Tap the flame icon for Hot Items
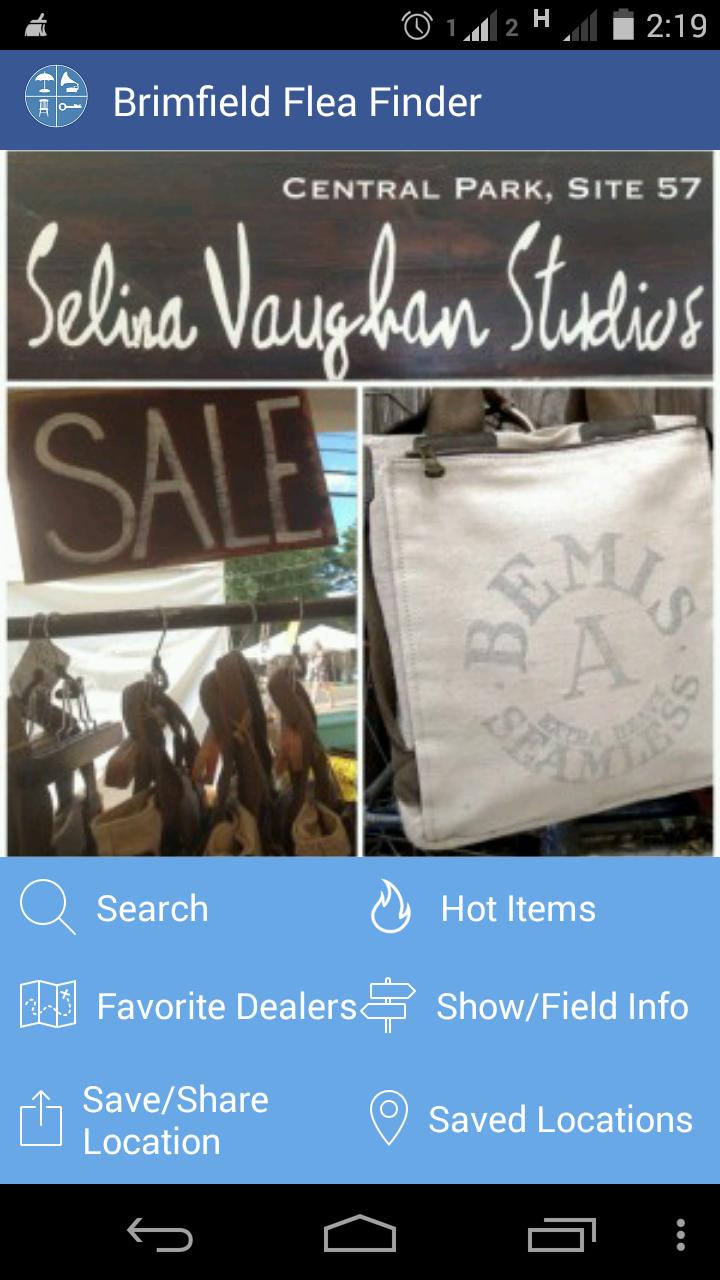 [391, 908]
